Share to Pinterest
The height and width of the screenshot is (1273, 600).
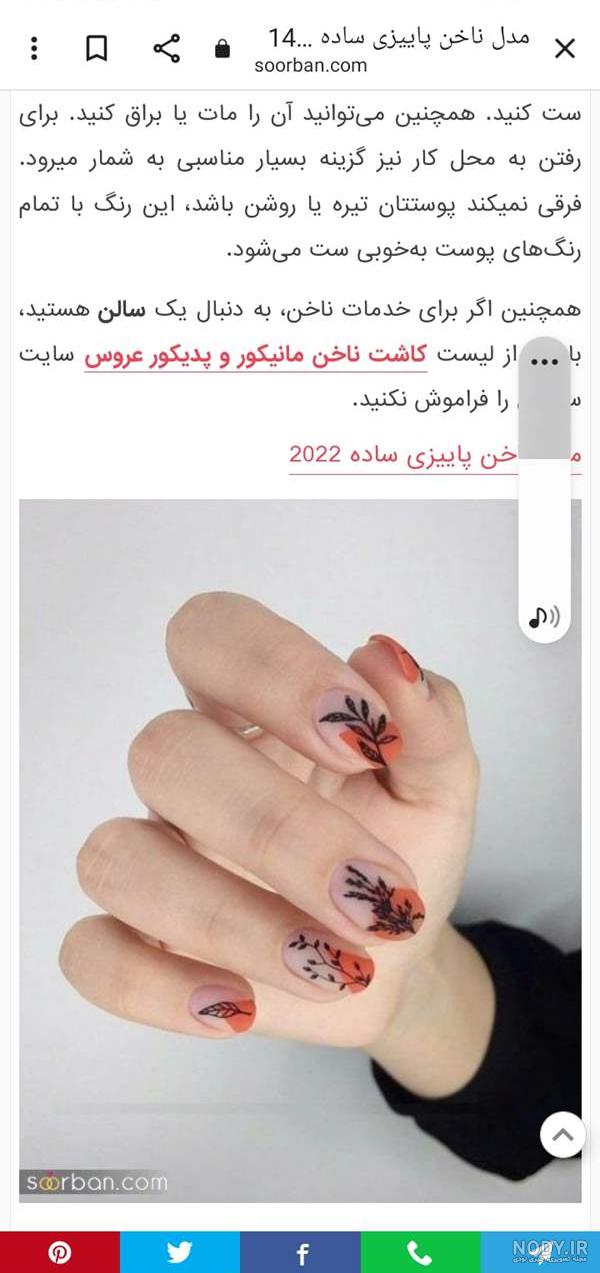[x=60, y=1252]
